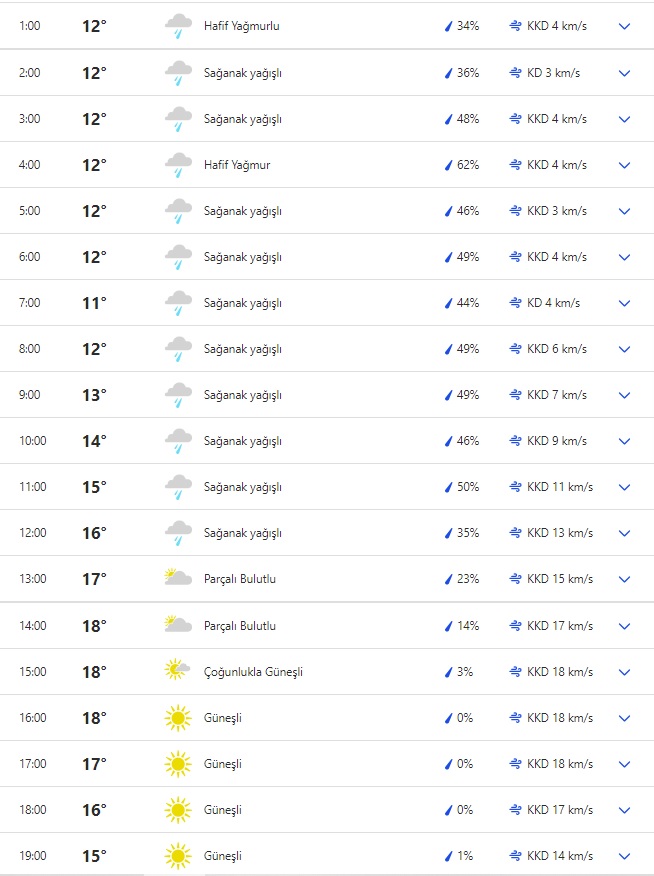
Task: Expand the 11:00 Sağanak yağışlı row
Action: click(x=625, y=487)
